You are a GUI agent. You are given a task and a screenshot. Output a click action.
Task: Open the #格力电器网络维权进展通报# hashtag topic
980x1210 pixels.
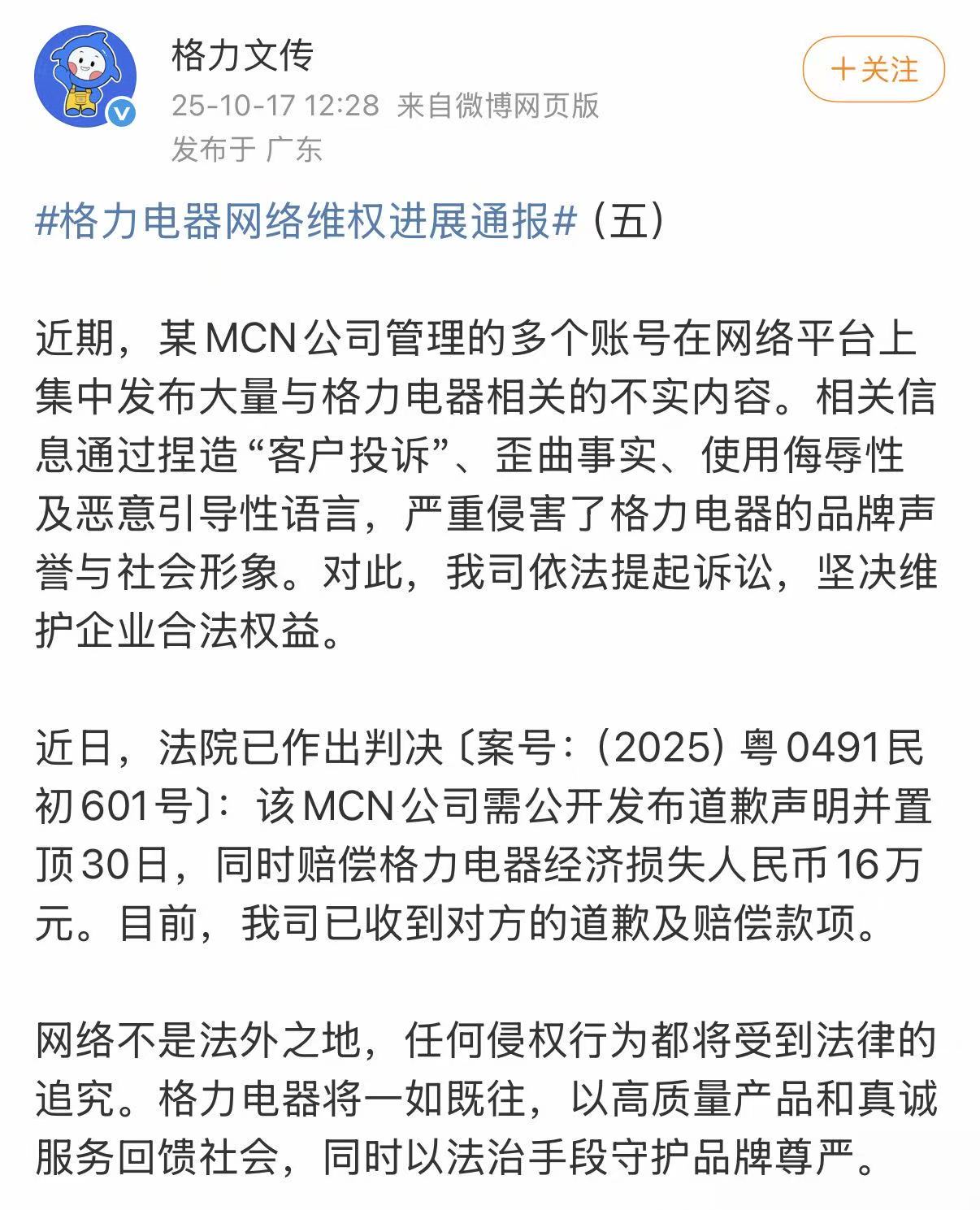click(306, 220)
